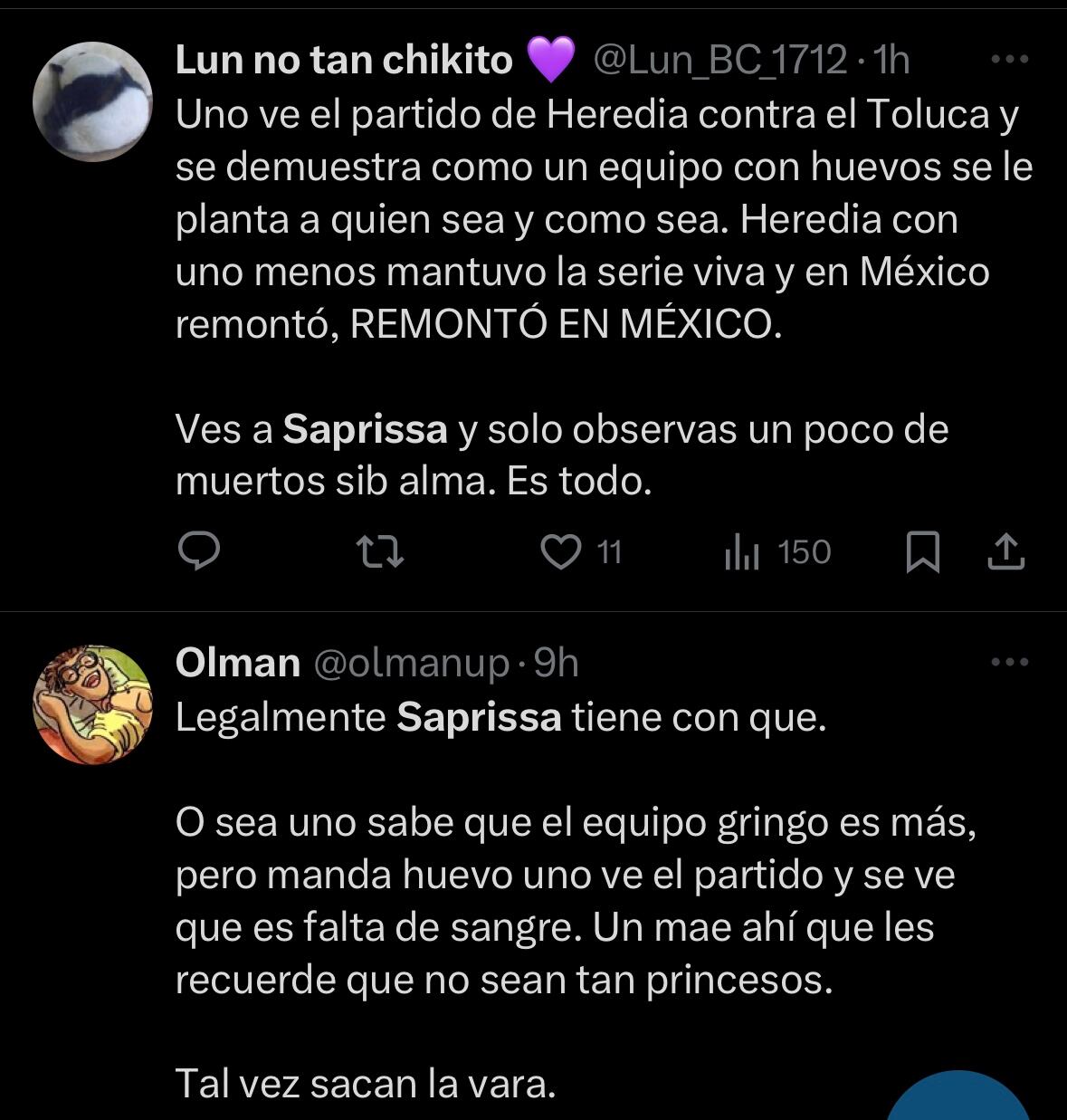The image size is (1067, 1120).
Task: Click the 1h timestamp on Lun's tweet
Action: (x=891, y=59)
